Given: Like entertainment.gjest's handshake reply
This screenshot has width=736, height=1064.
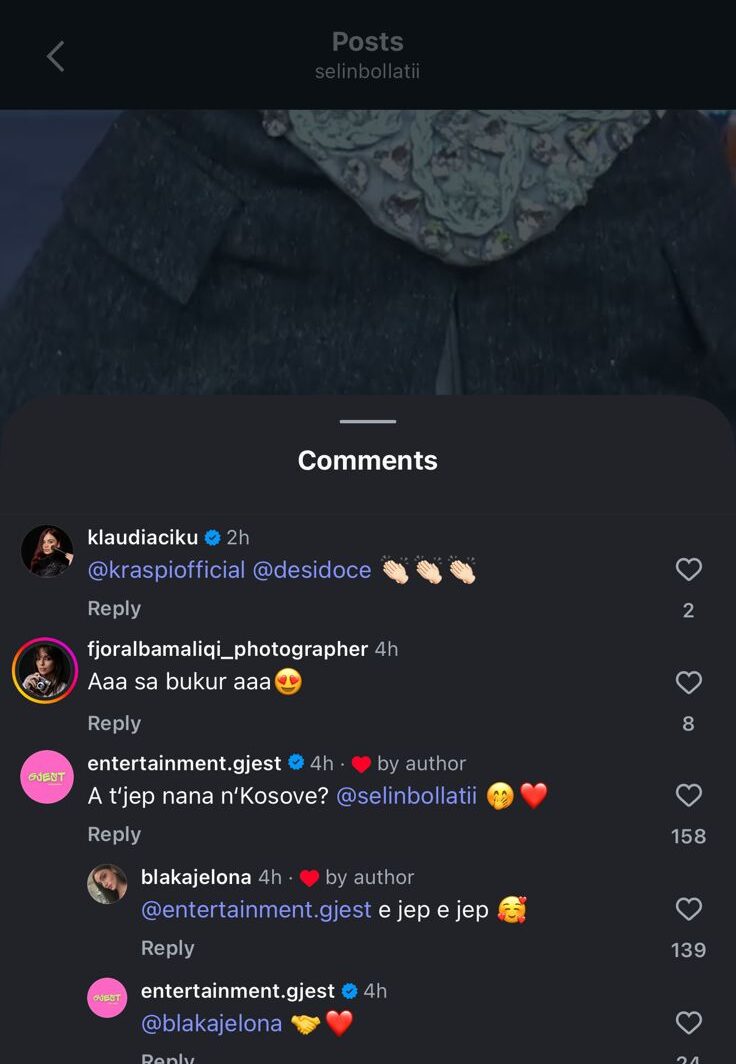Looking at the screenshot, I should coord(688,1023).
